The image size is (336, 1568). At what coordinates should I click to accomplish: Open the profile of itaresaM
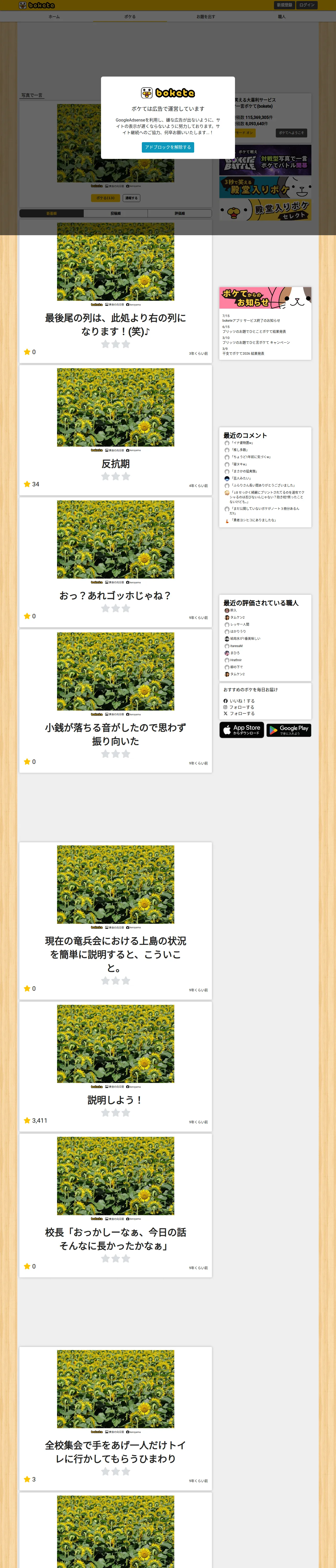pos(236,646)
